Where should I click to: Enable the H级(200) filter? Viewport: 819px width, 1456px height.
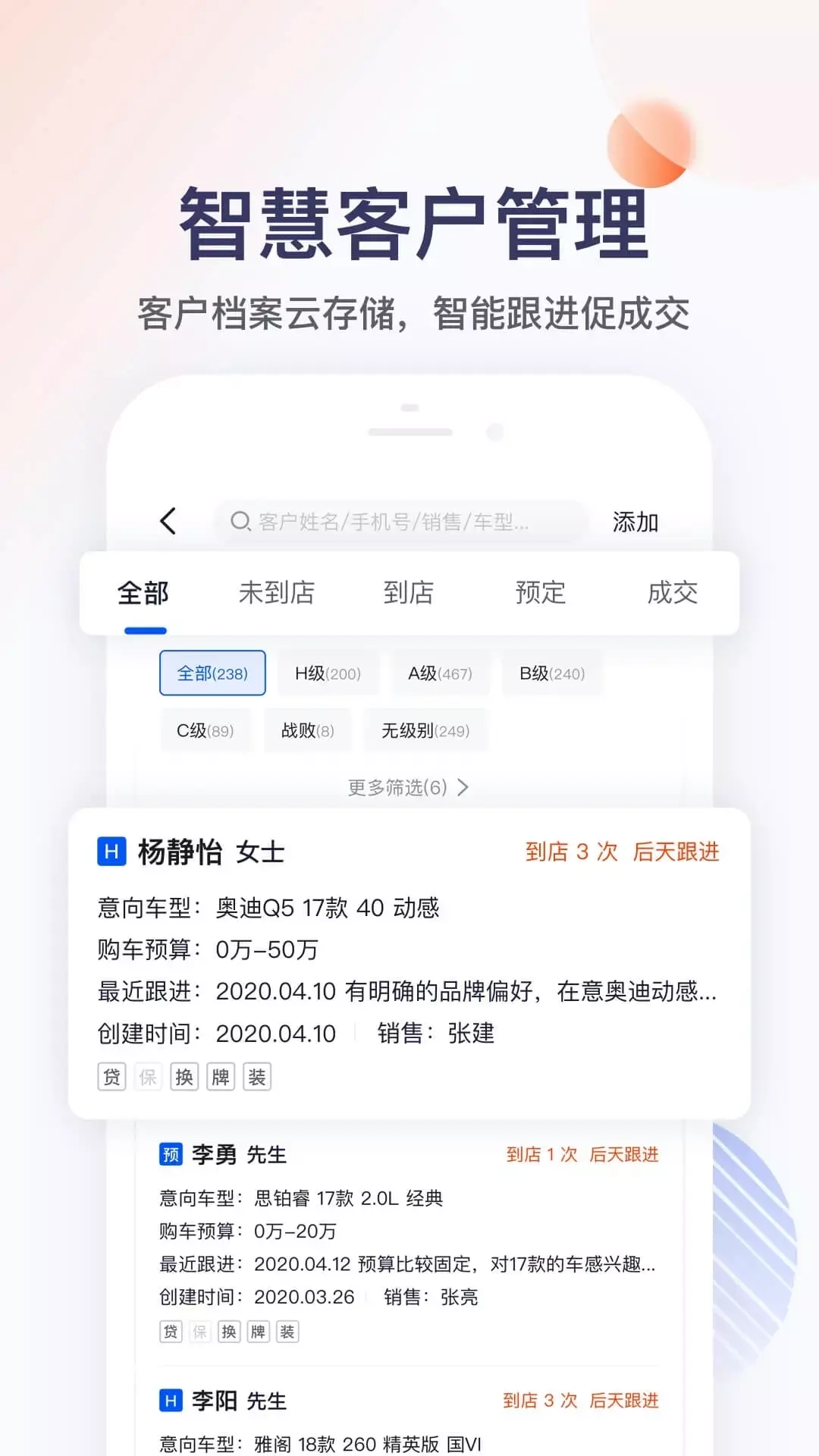click(328, 673)
